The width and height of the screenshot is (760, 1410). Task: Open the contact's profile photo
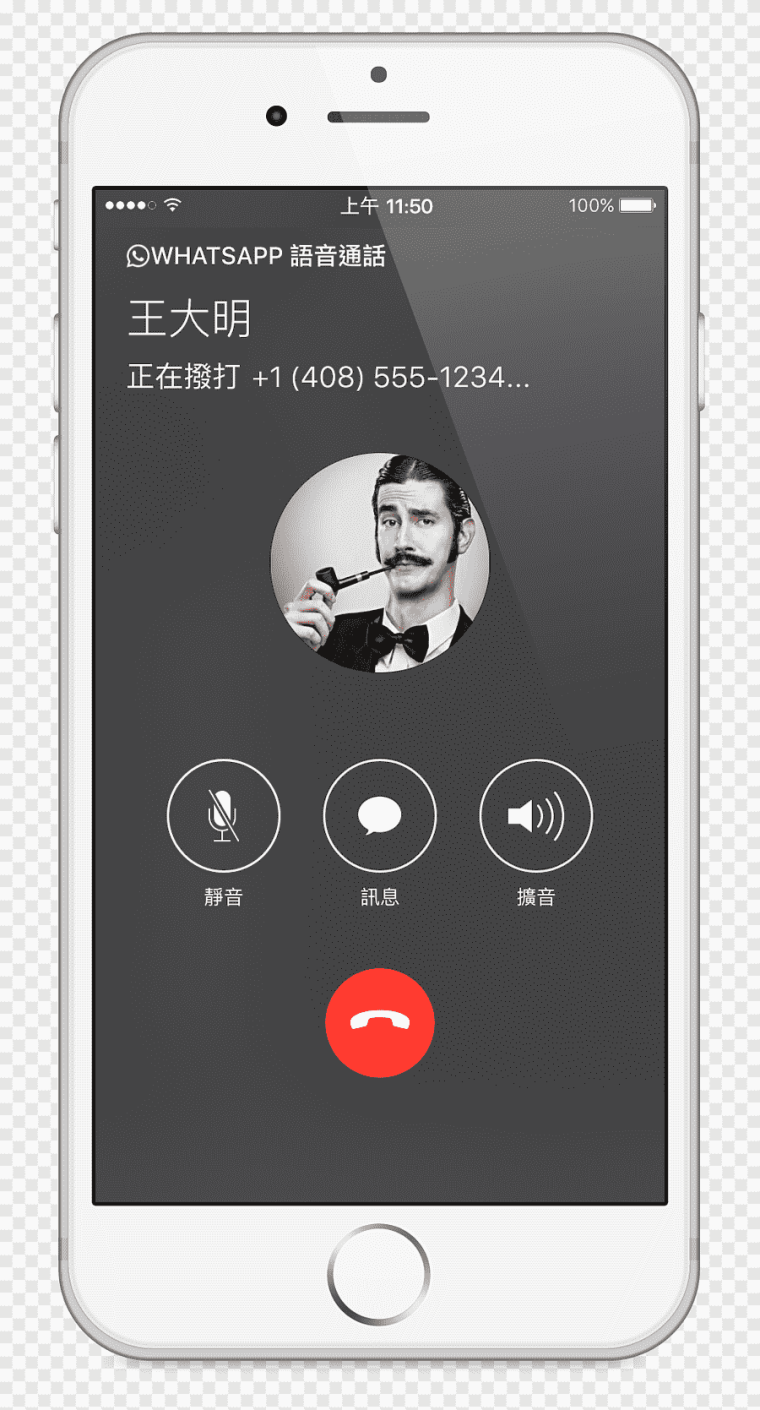[380, 563]
